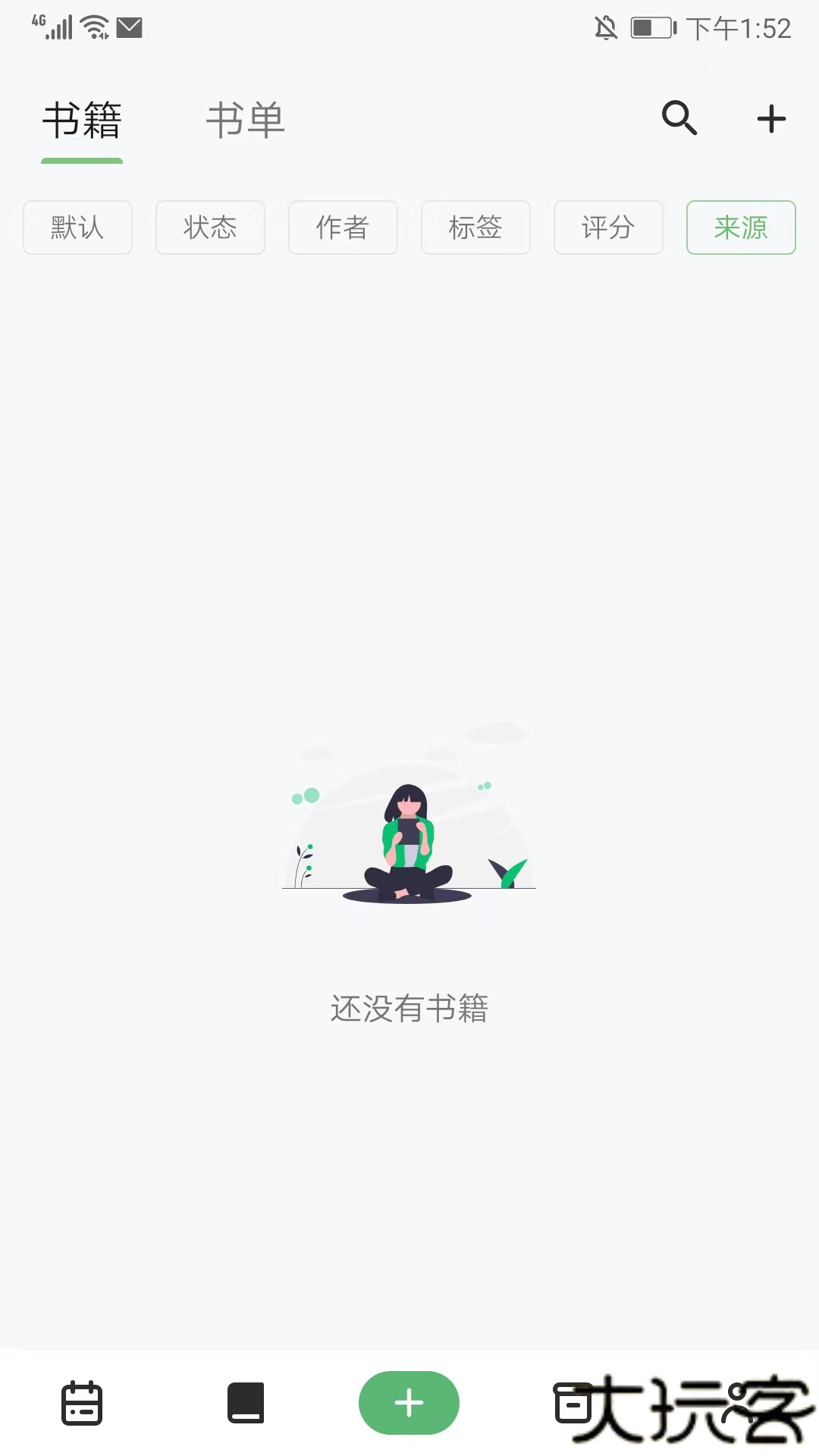The image size is (819, 1456).
Task: Open the 评分 filter options
Action: point(607,227)
